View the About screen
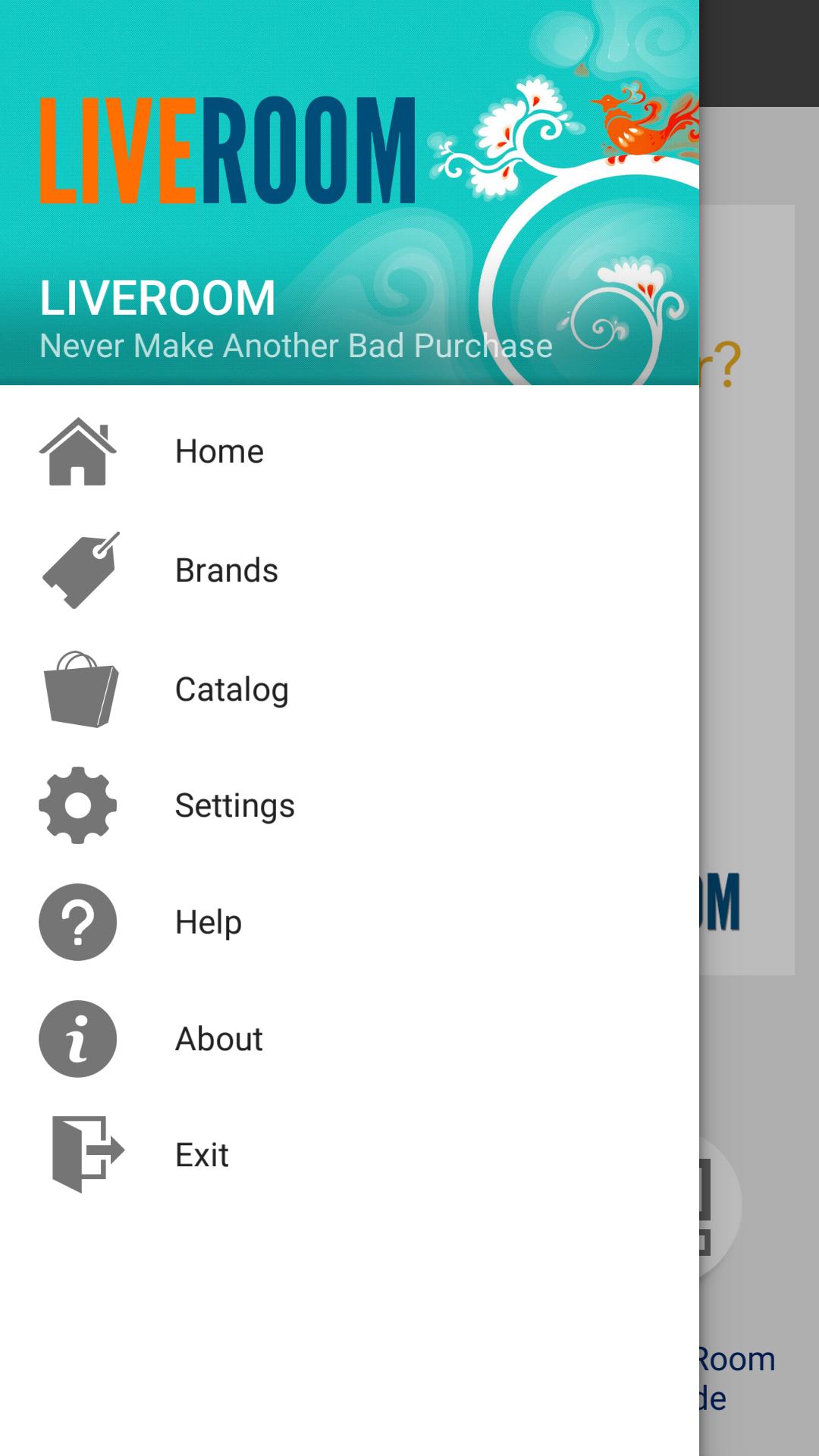Viewport: 819px width, 1456px height. tap(218, 1039)
